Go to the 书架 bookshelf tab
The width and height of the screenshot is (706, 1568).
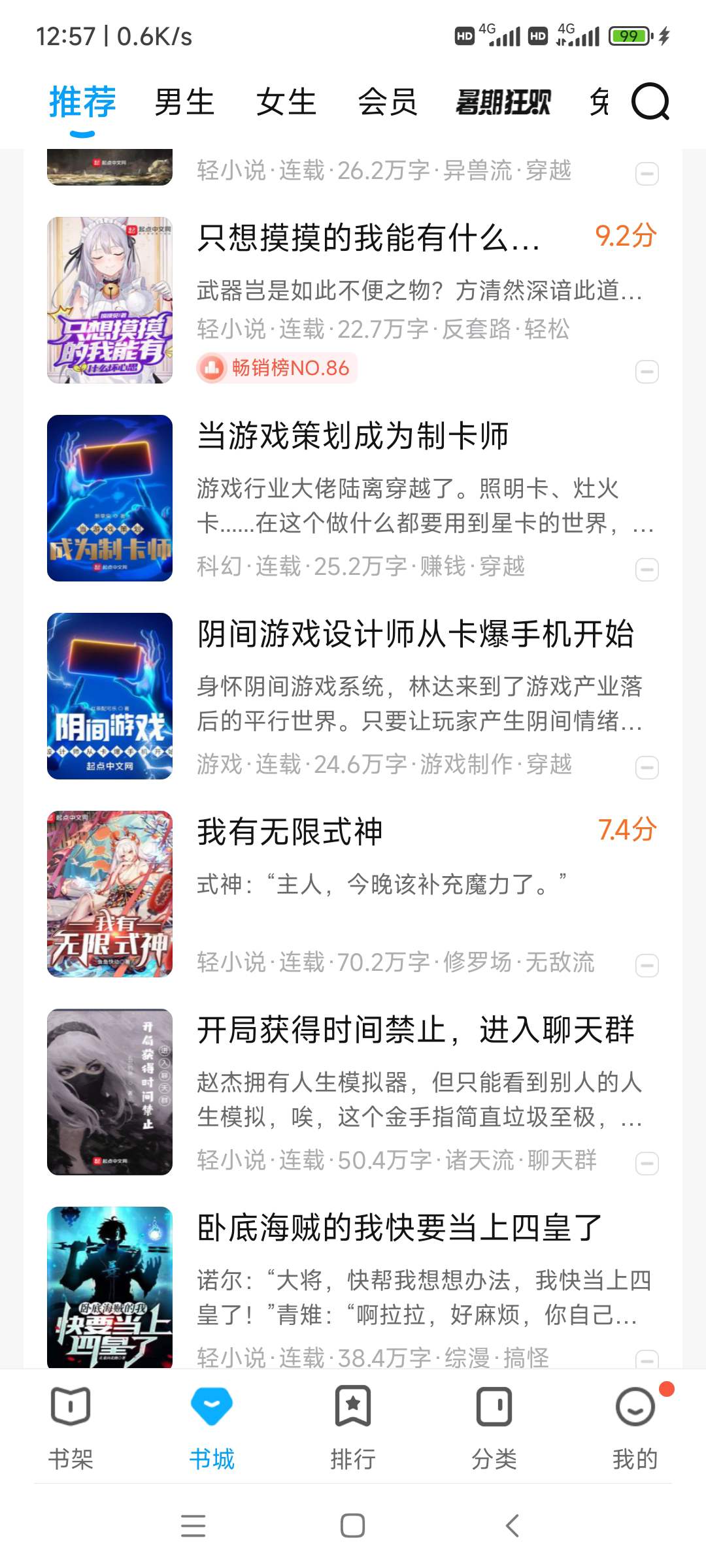point(71,1428)
